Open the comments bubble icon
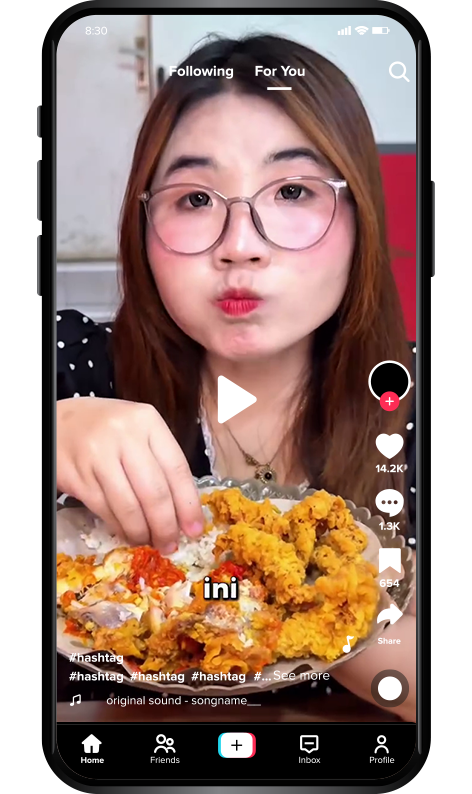 (389, 503)
